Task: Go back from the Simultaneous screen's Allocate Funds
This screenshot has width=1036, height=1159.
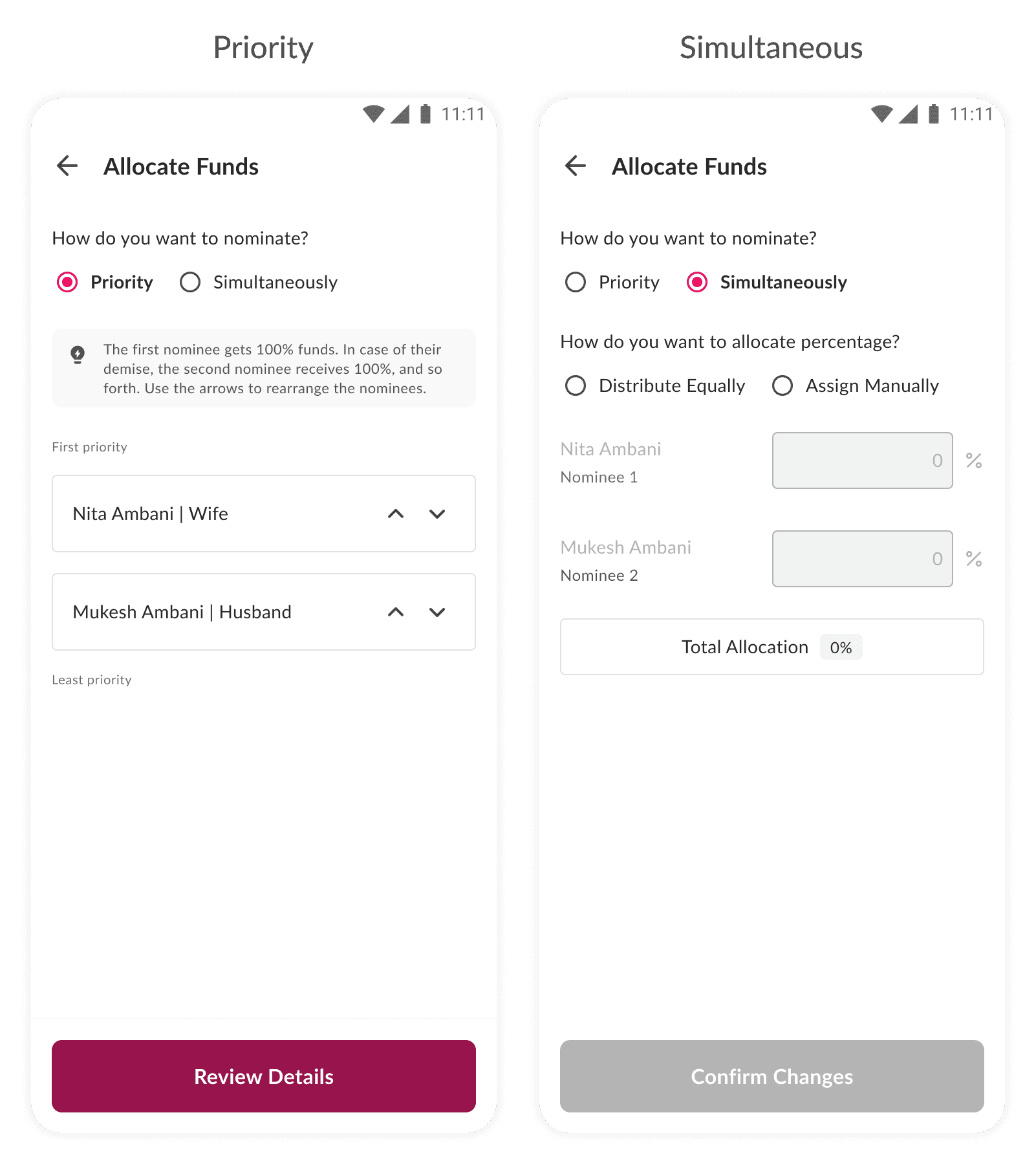Action: point(576,166)
